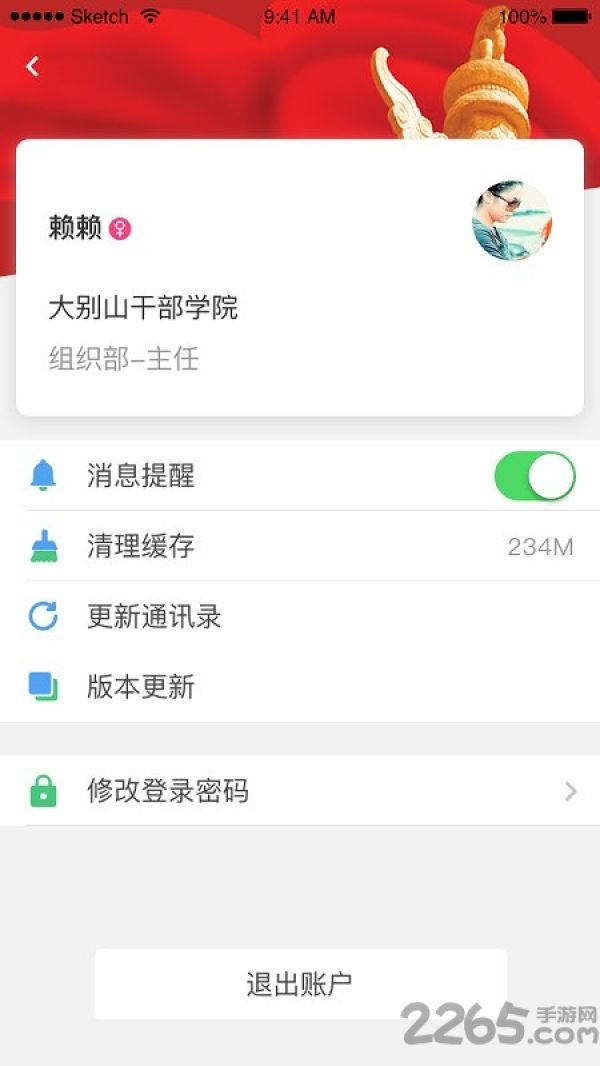Screen dimensions: 600x1066
Task: Select 更新通讯录 to refresh contacts
Action: click(x=300, y=617)
